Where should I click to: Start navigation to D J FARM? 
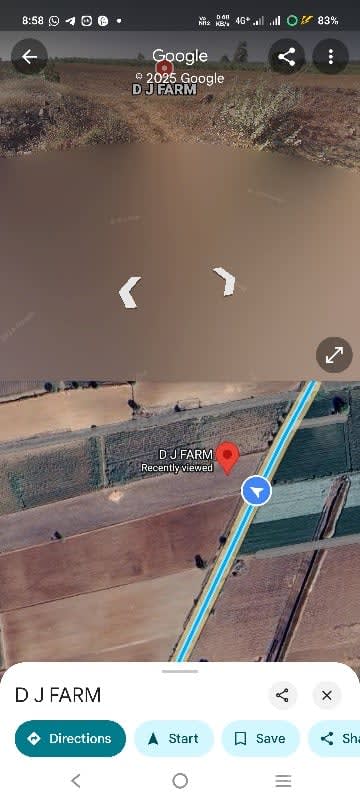174,738
